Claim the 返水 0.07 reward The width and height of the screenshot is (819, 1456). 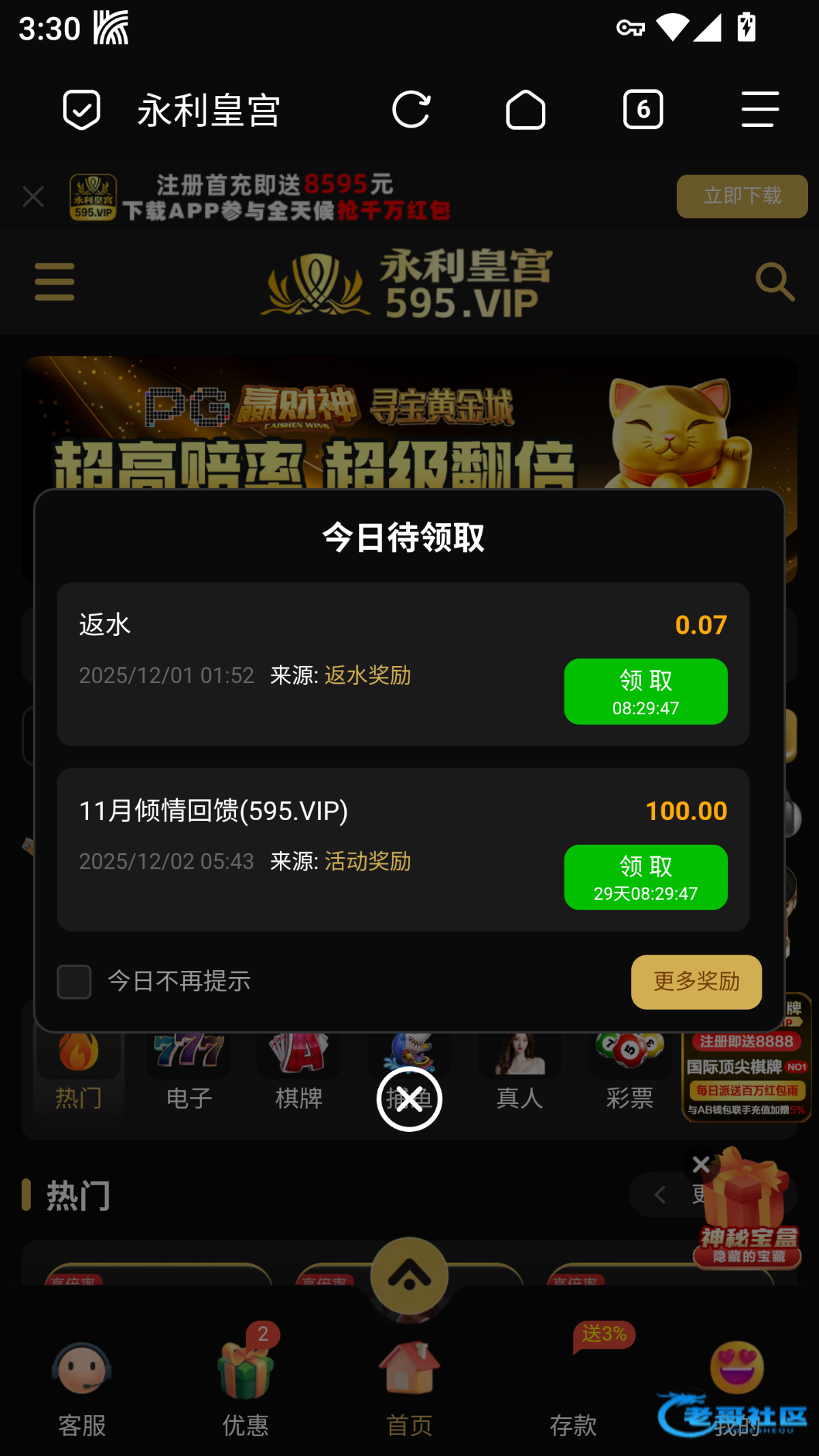[x=645, y=691]
